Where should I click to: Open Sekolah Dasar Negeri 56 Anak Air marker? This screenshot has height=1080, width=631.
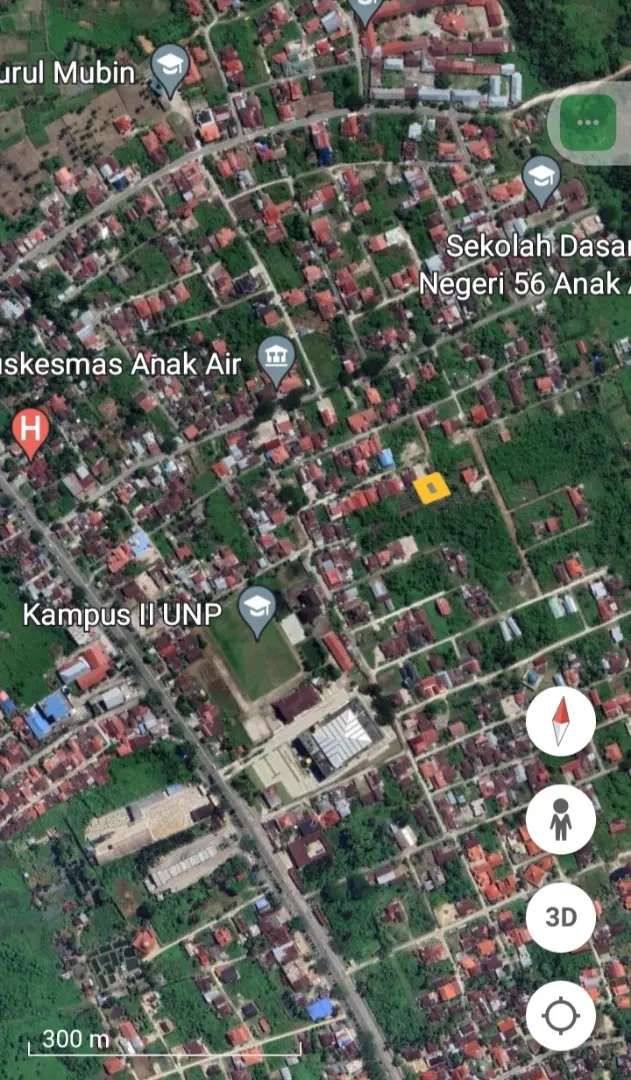[541, 178]
